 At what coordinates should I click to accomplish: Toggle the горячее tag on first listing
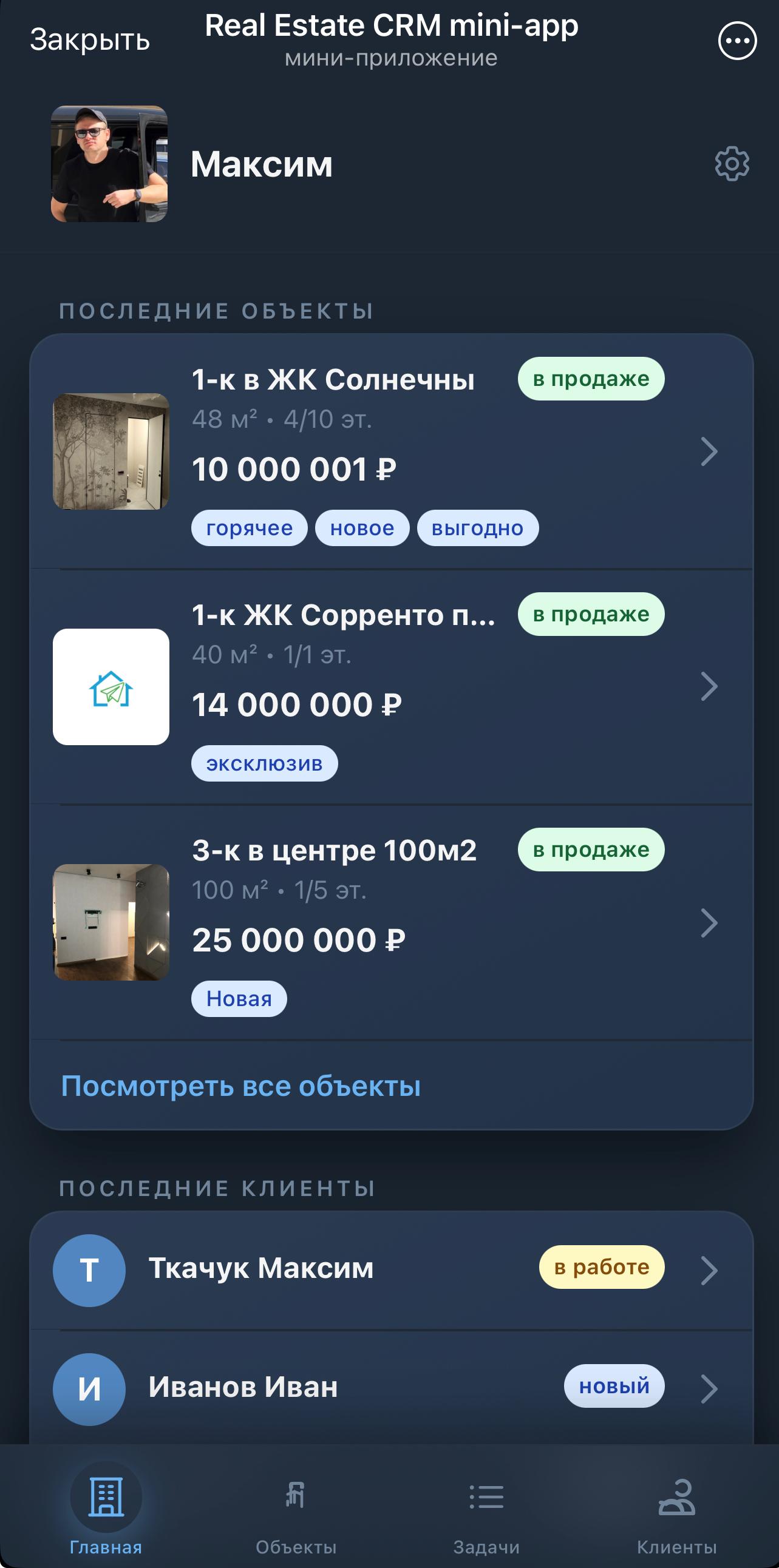249,528
